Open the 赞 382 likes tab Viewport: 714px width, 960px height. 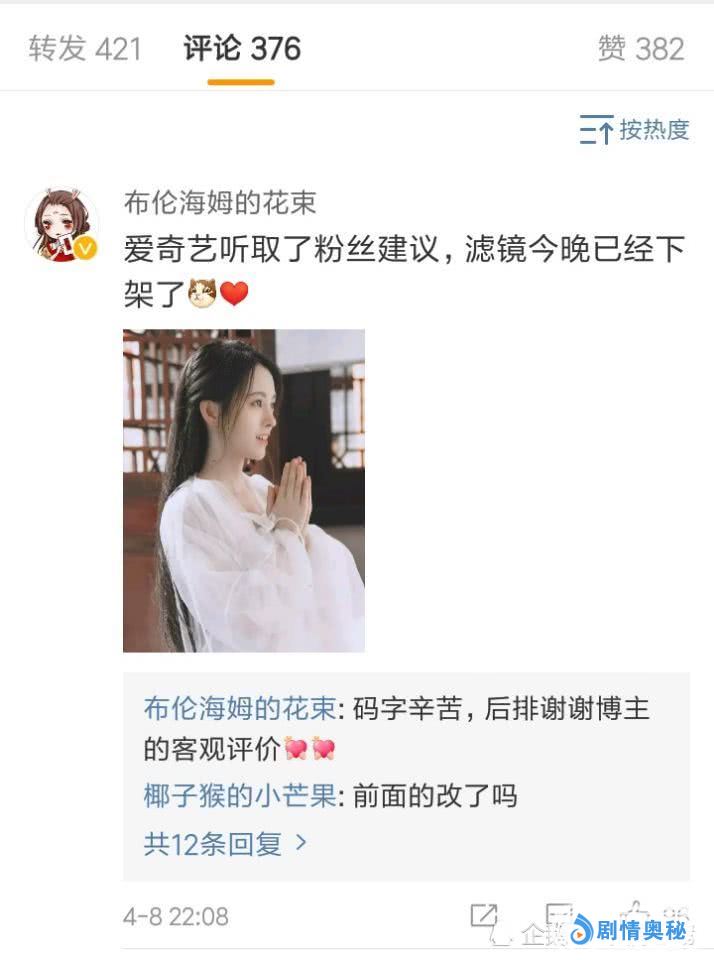coord(641,48)
